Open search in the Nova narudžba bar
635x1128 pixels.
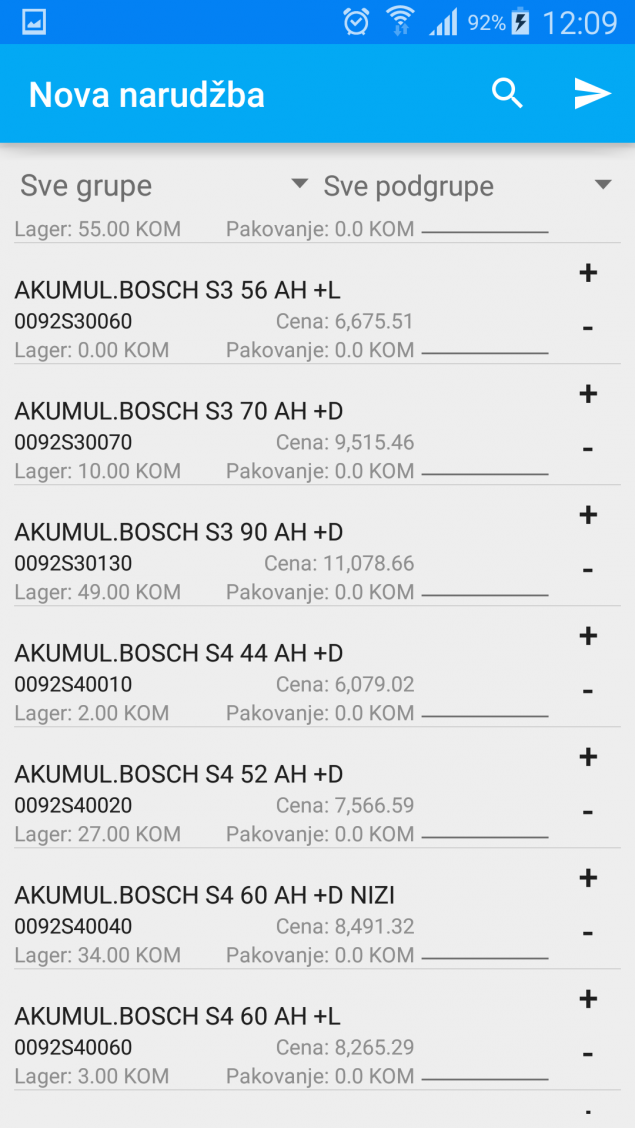[x=508, y=94]
